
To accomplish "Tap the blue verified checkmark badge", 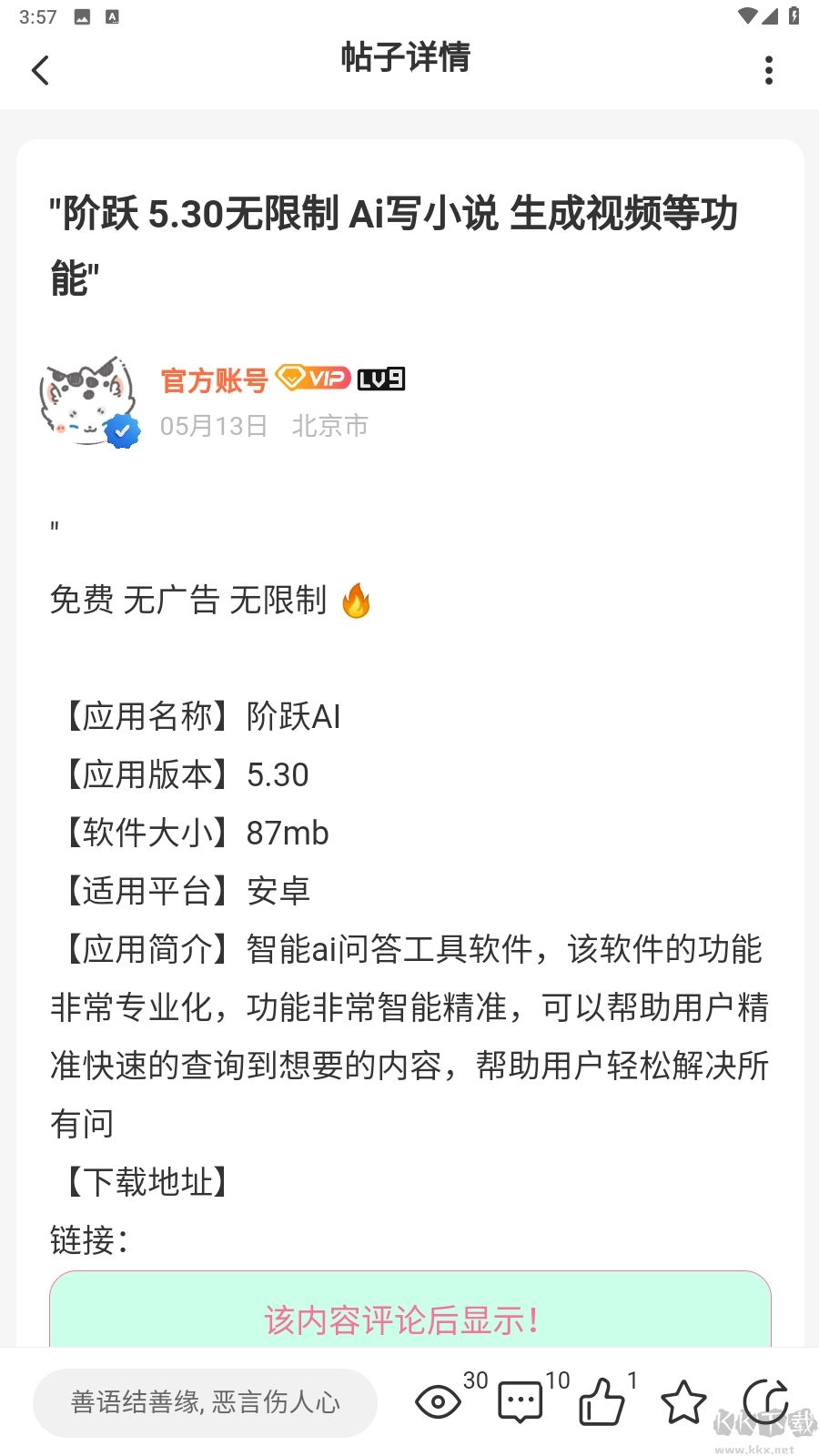I will [x=121, y=430].
